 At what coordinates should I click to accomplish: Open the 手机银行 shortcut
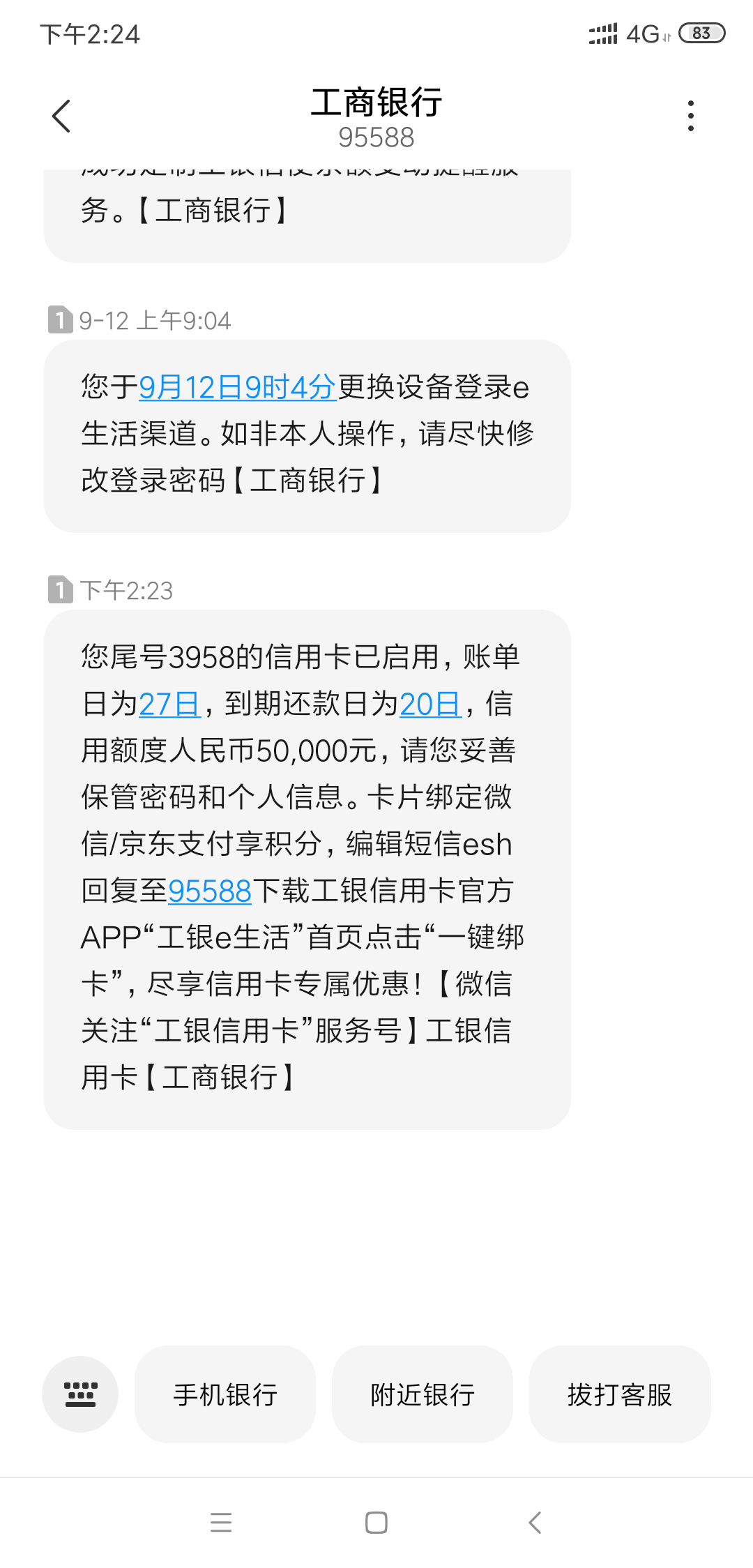coord(225,1394)
